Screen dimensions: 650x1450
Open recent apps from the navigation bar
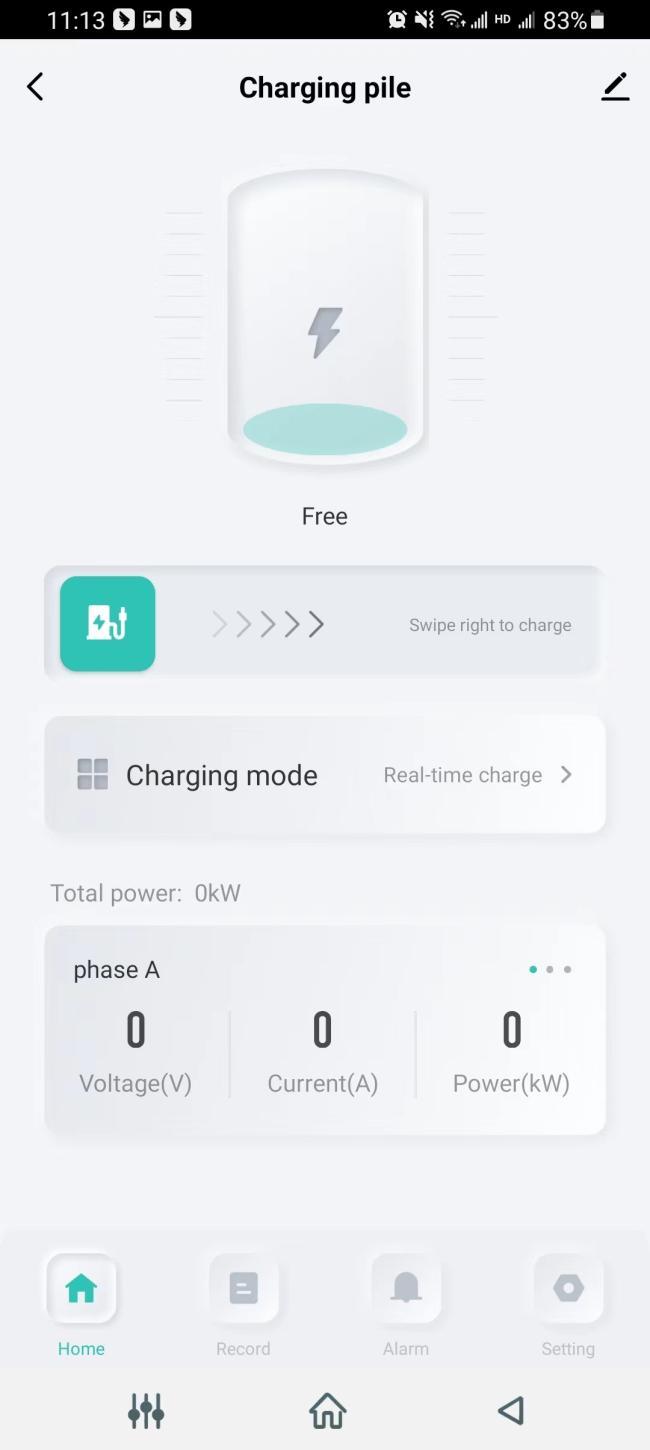pyautogui.click(x=146, y=1411)
